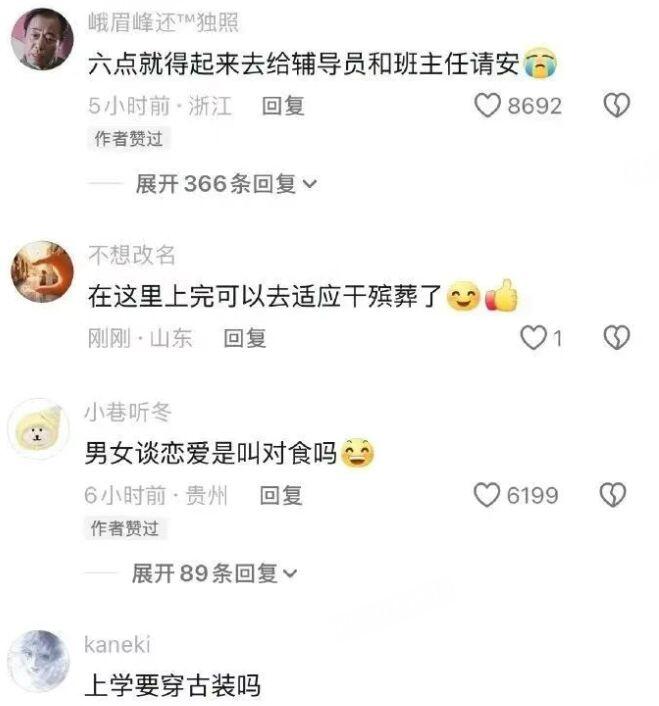Dislike 小巷听冬's comment
The width and height of the screenshot is (659, 706).
[x=614, y=494]
